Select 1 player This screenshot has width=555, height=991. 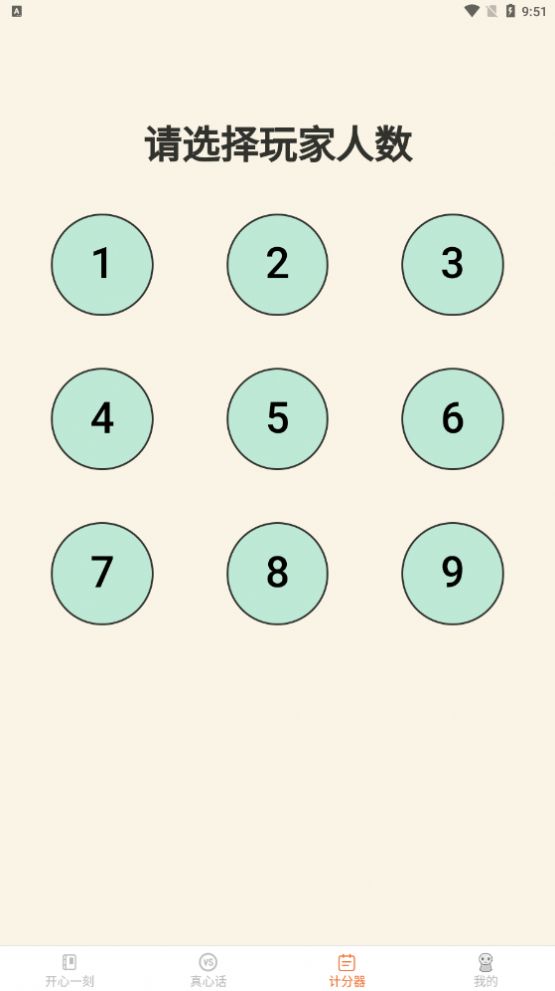click(x=102, y=265)
